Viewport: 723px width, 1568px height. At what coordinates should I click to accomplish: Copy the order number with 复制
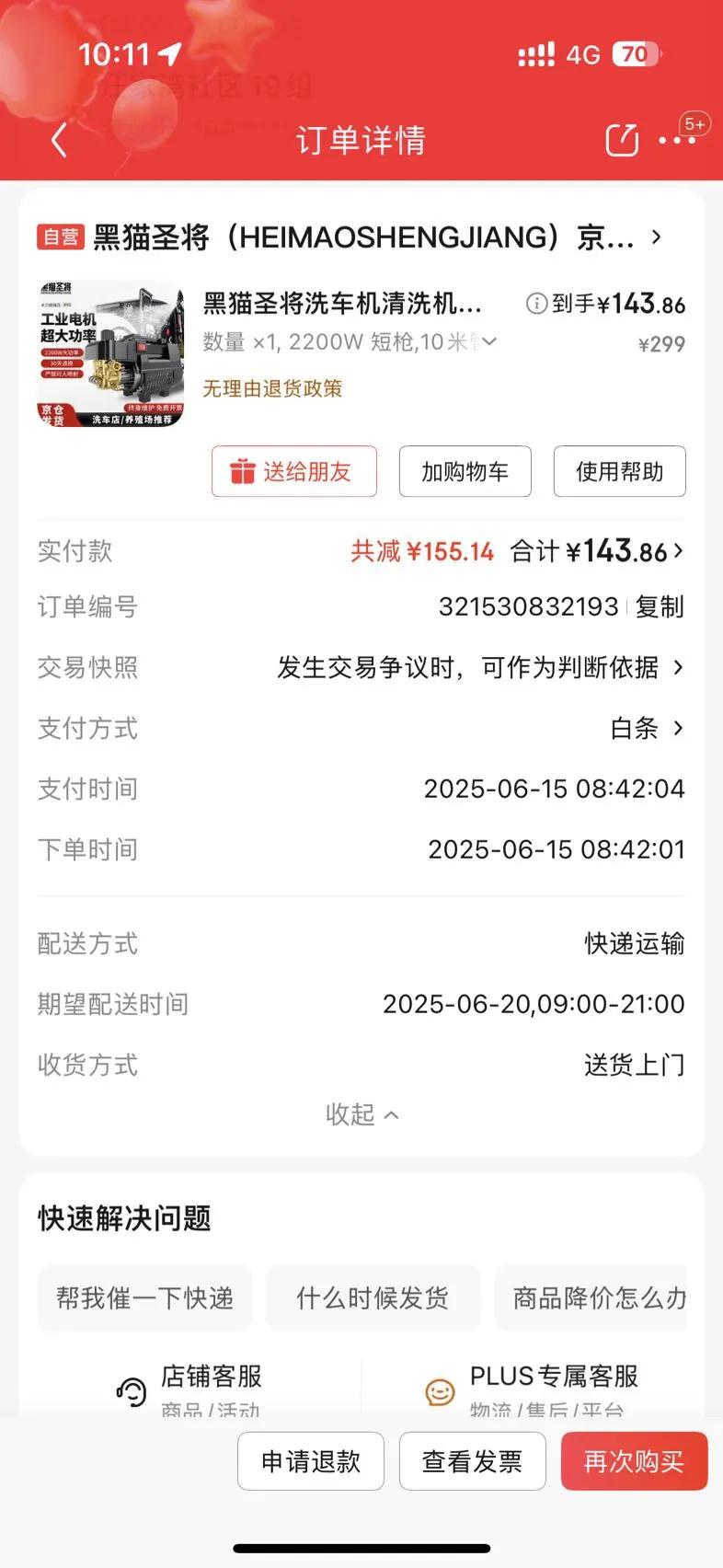659,606
